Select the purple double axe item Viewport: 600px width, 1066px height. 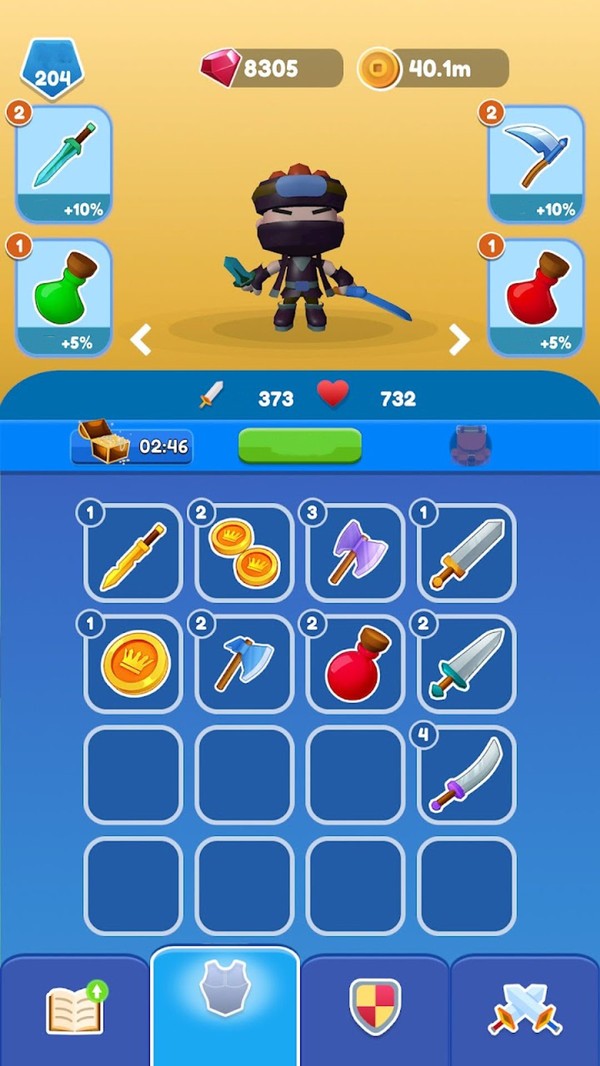point(355,553)
